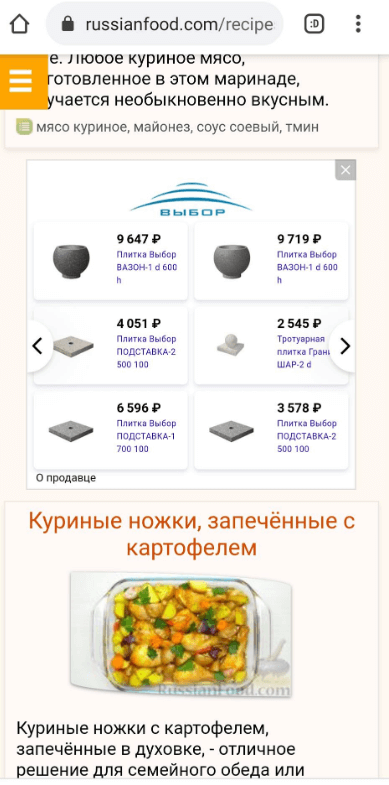Show next ad products with right arrow

click(x=344, y=346)
